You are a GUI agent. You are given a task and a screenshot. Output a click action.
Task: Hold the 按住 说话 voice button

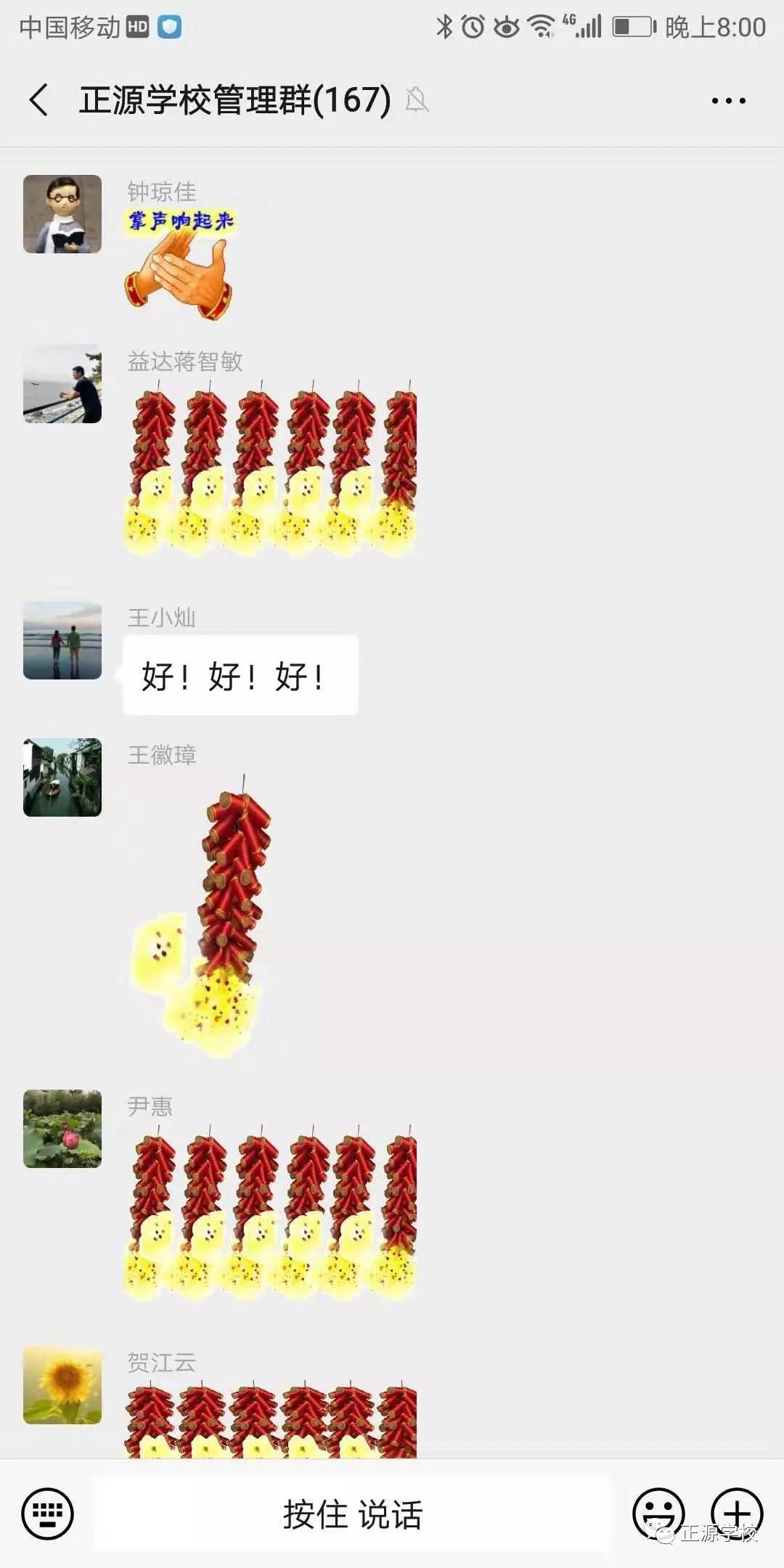pos(353,1514)
